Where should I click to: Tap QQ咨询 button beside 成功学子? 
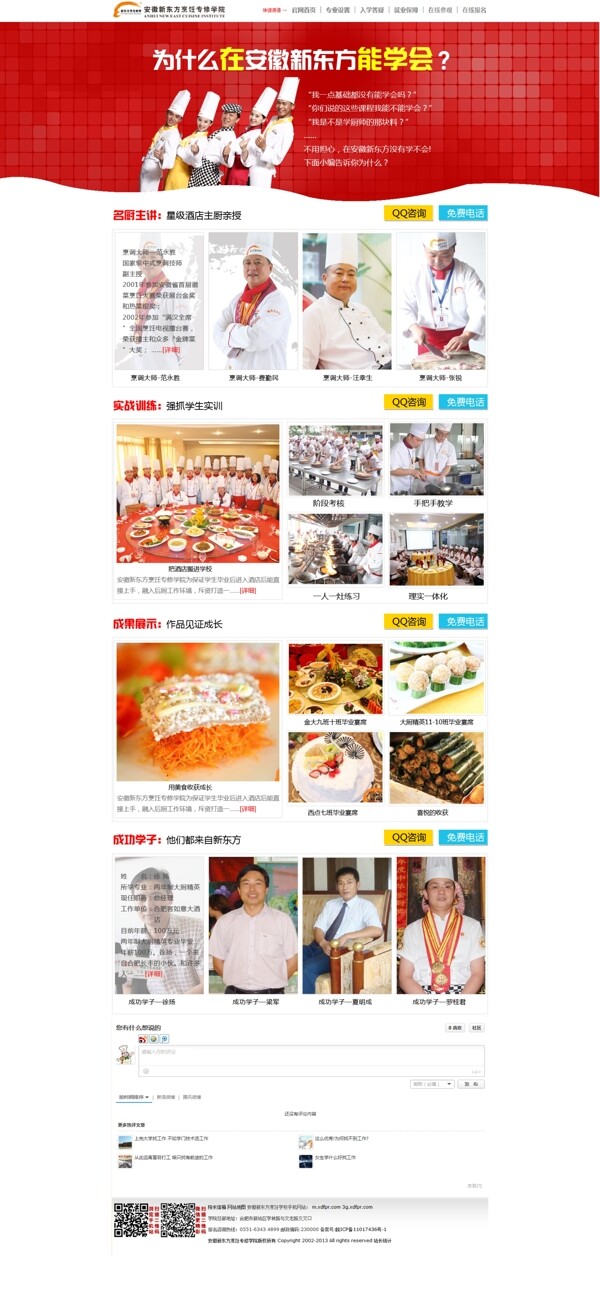point(408,837)
